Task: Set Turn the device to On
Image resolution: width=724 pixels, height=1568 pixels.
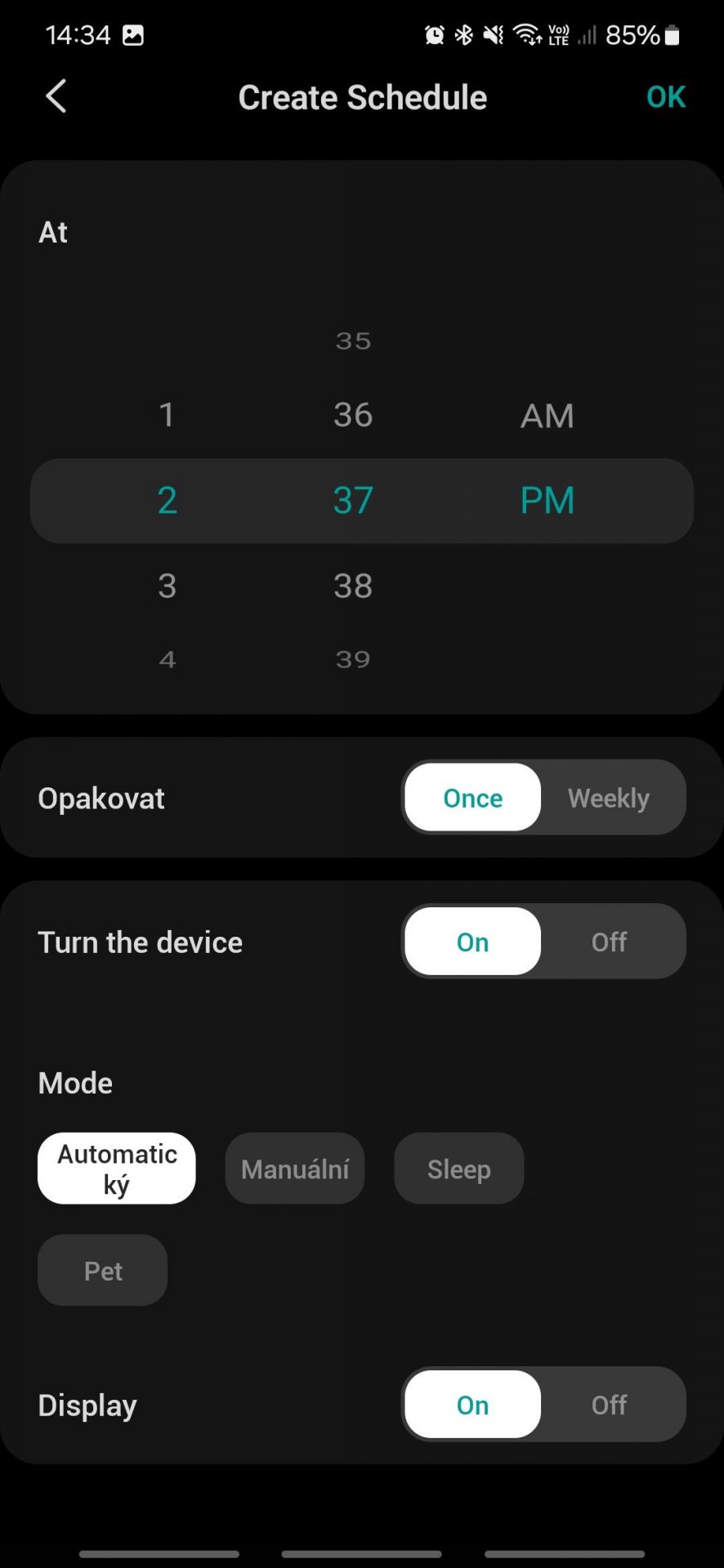Action: click(x=472, y=942)
